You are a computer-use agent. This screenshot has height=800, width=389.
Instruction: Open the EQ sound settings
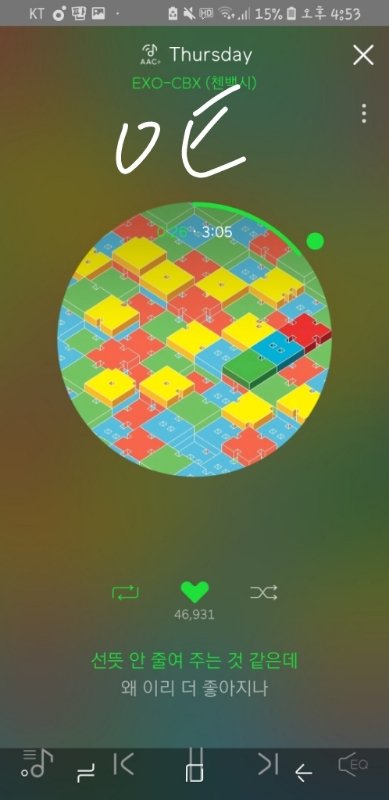[x=353, y=764]
